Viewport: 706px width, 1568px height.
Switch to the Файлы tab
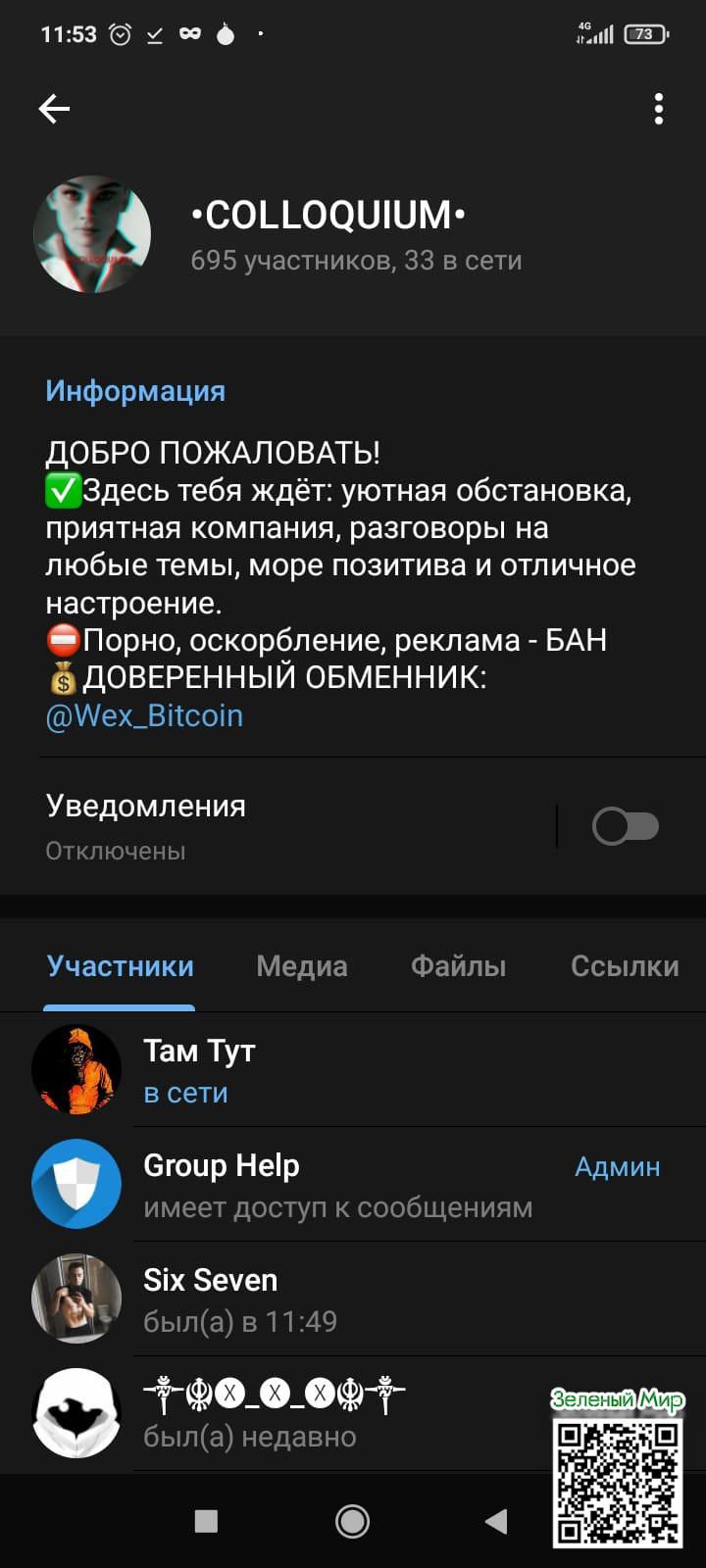(458, 966)
